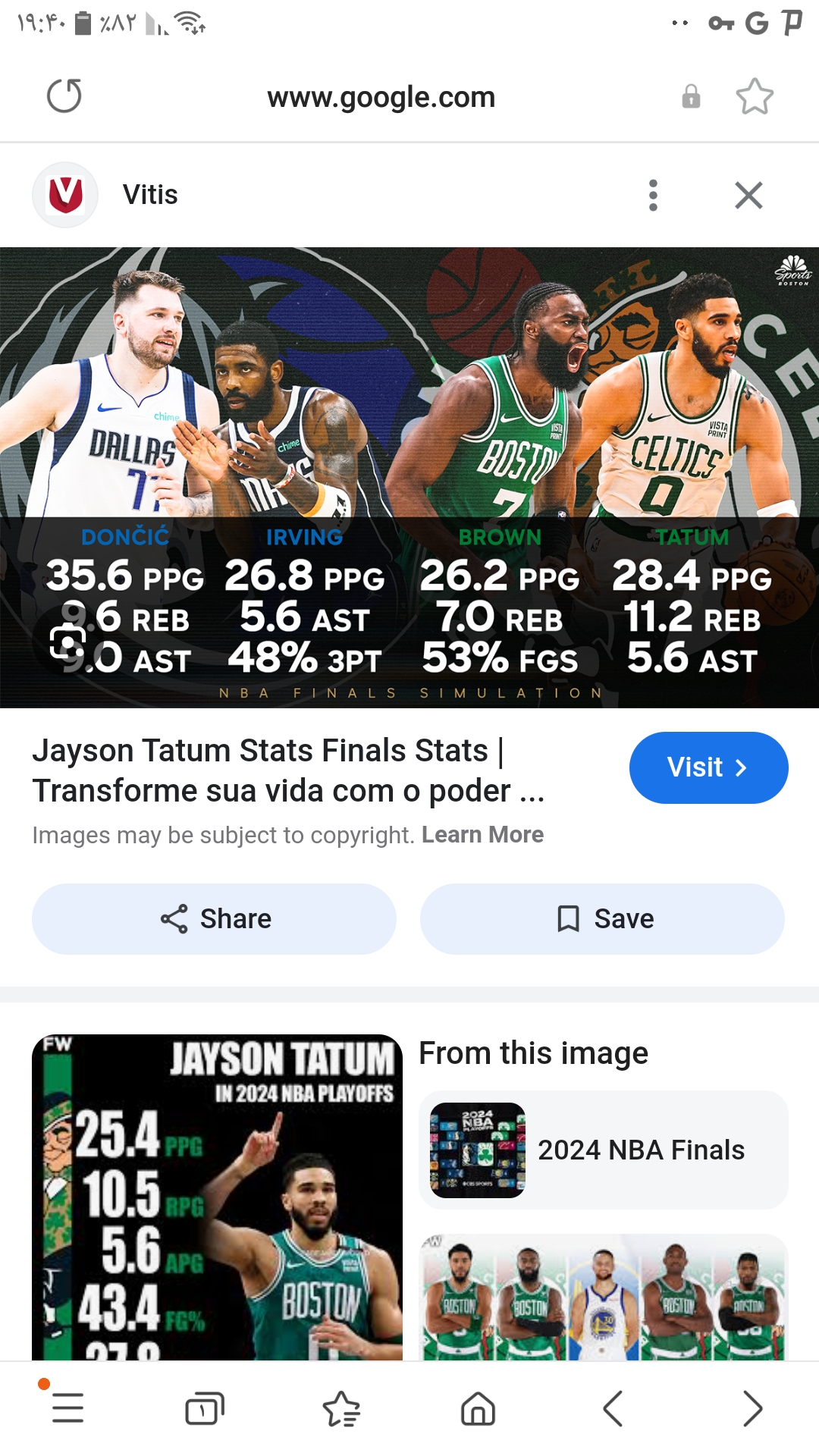This screenshot has width=819, height=1456.
Task: Share this image
Action: click(214, 919)
